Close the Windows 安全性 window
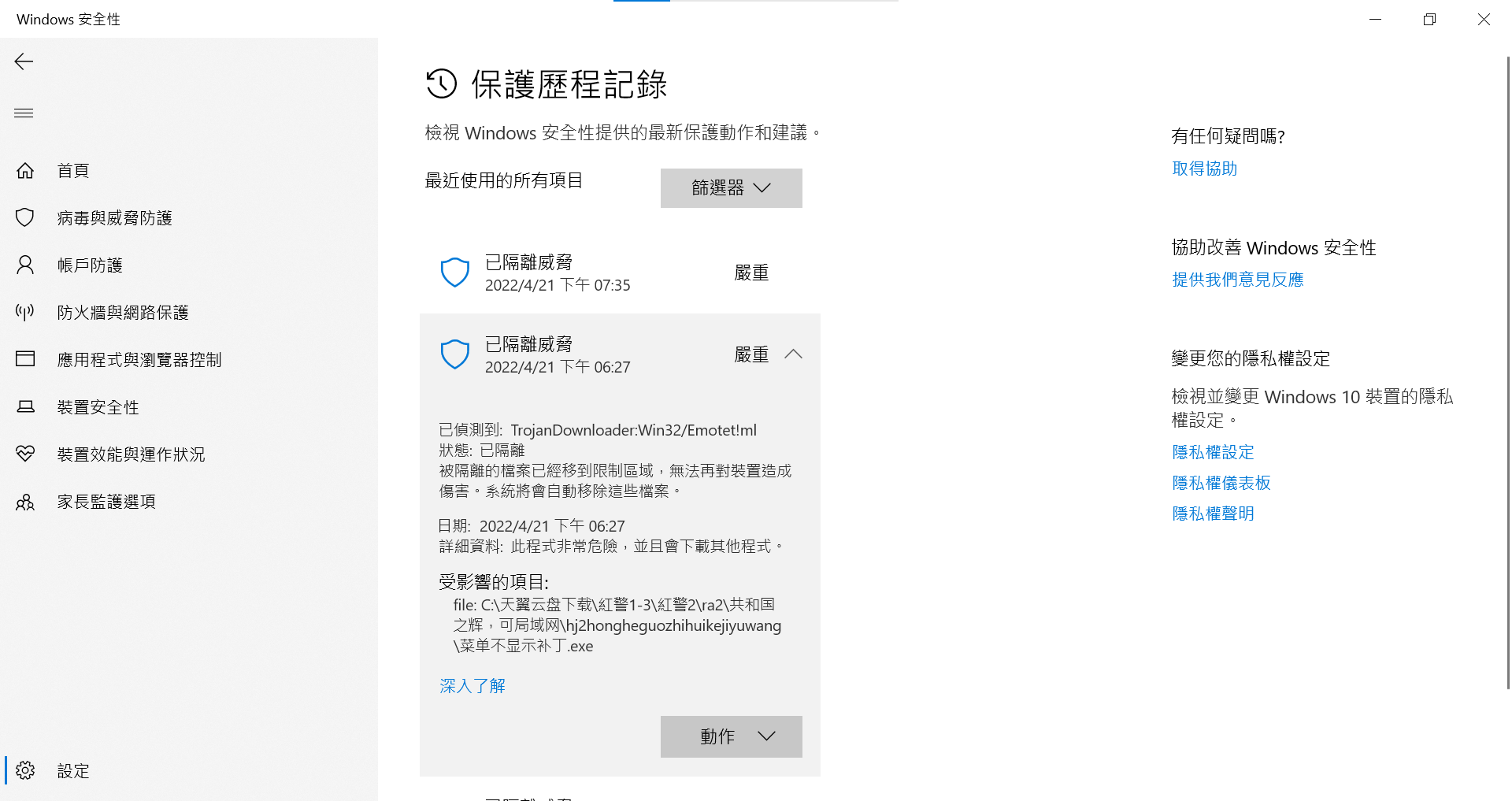 1484,19
